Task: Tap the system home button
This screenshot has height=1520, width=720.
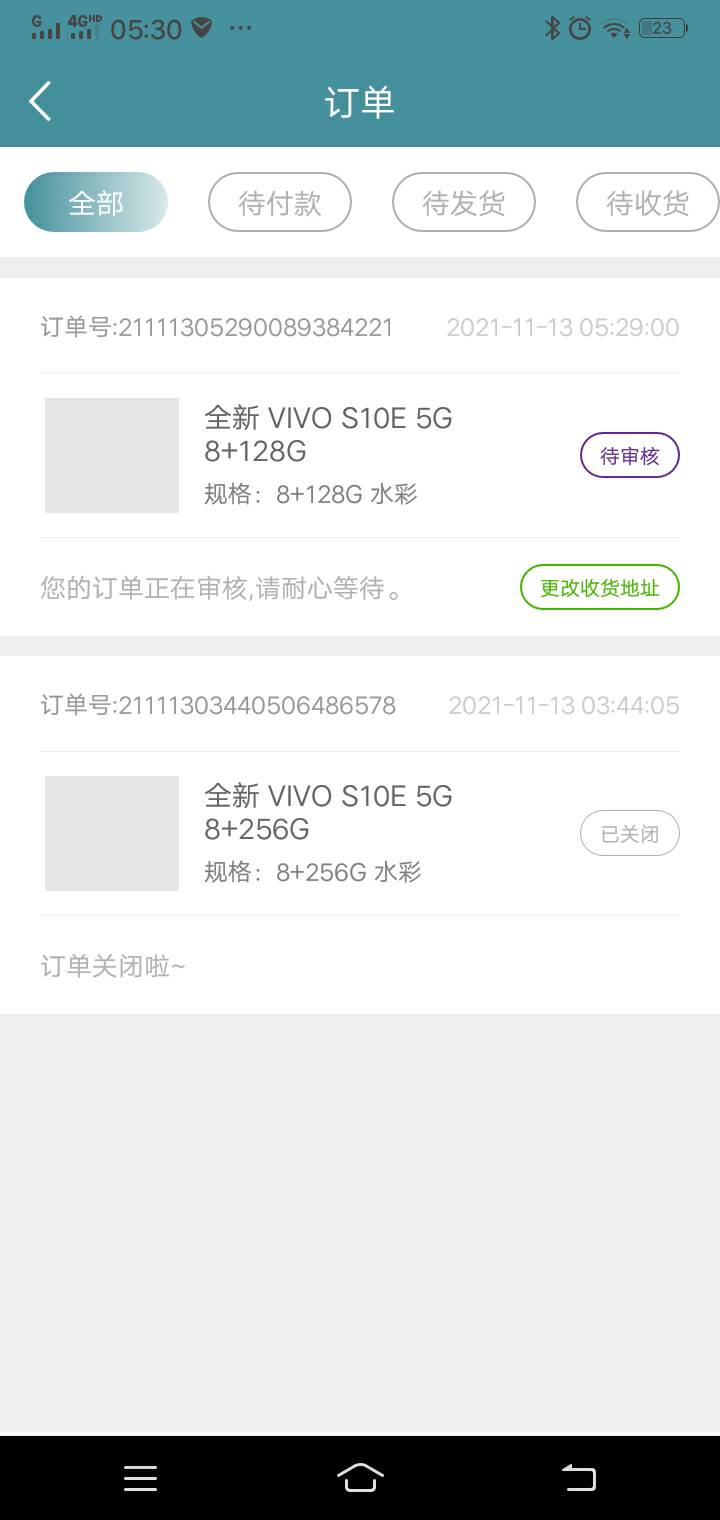Action: 360,1478
